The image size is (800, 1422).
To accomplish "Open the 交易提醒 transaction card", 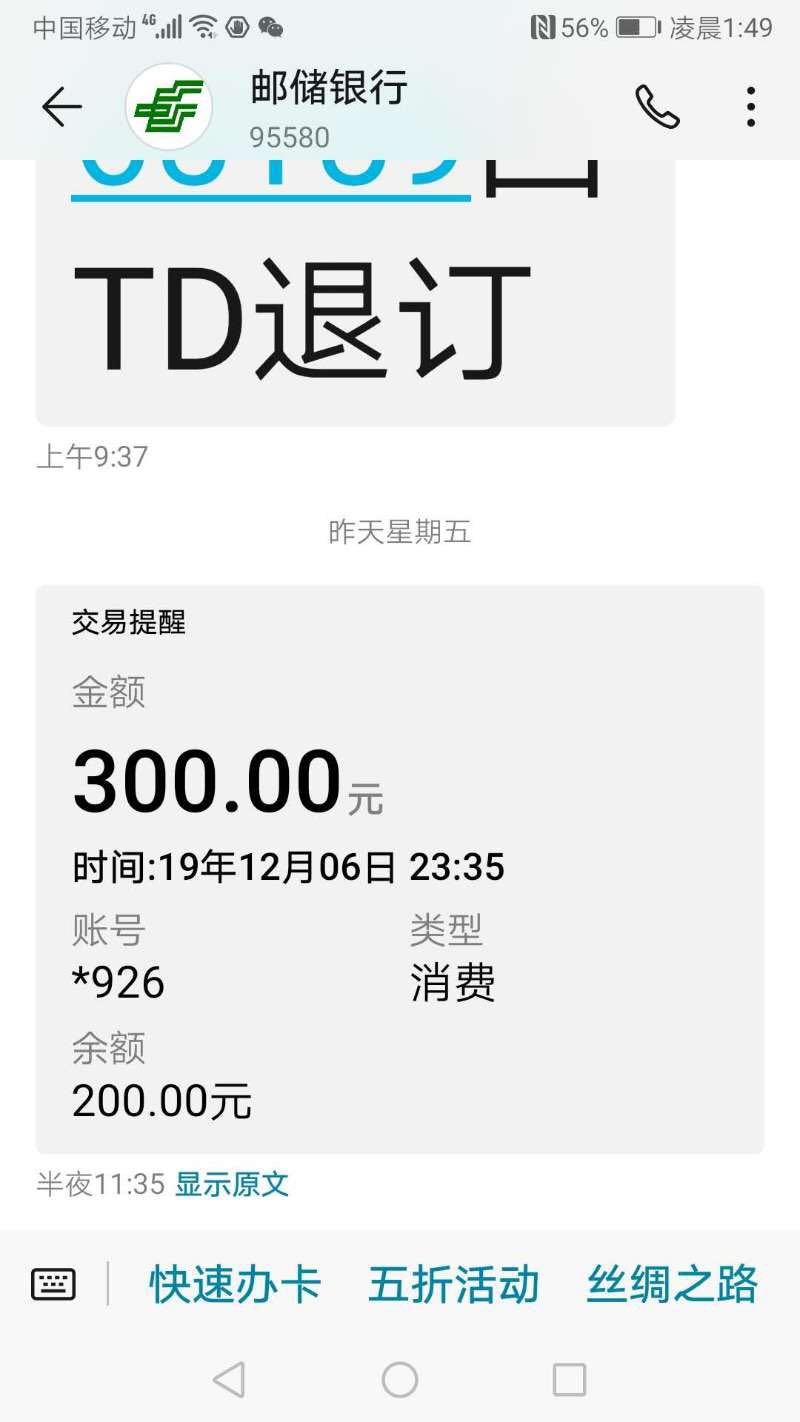I will 400,869.
